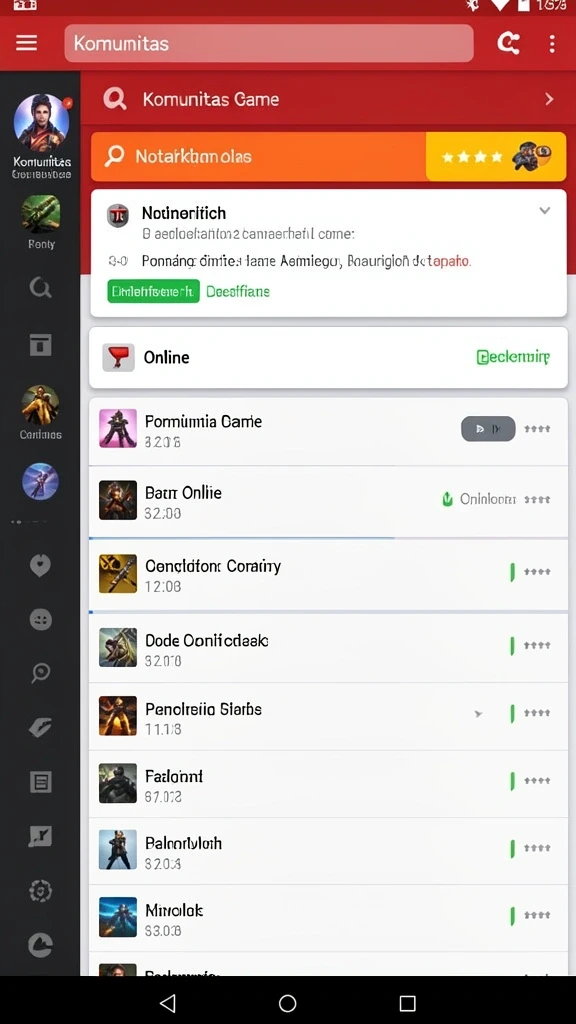This screenshot has width=576, height=1024.
Task: Tap the Komunitas search field
Action: click(x=268, y=43)
